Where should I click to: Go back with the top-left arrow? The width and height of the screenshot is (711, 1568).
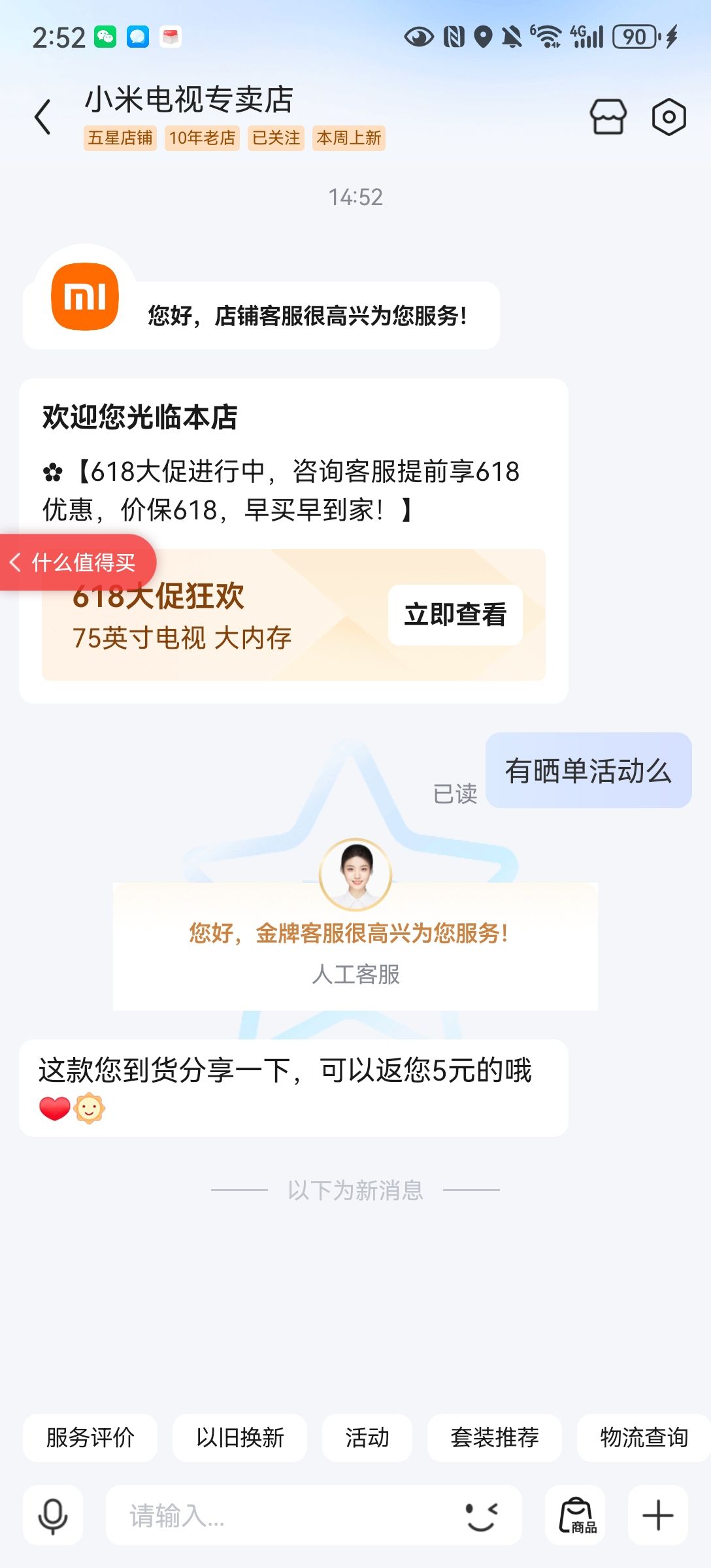click(x=43, y=118)
